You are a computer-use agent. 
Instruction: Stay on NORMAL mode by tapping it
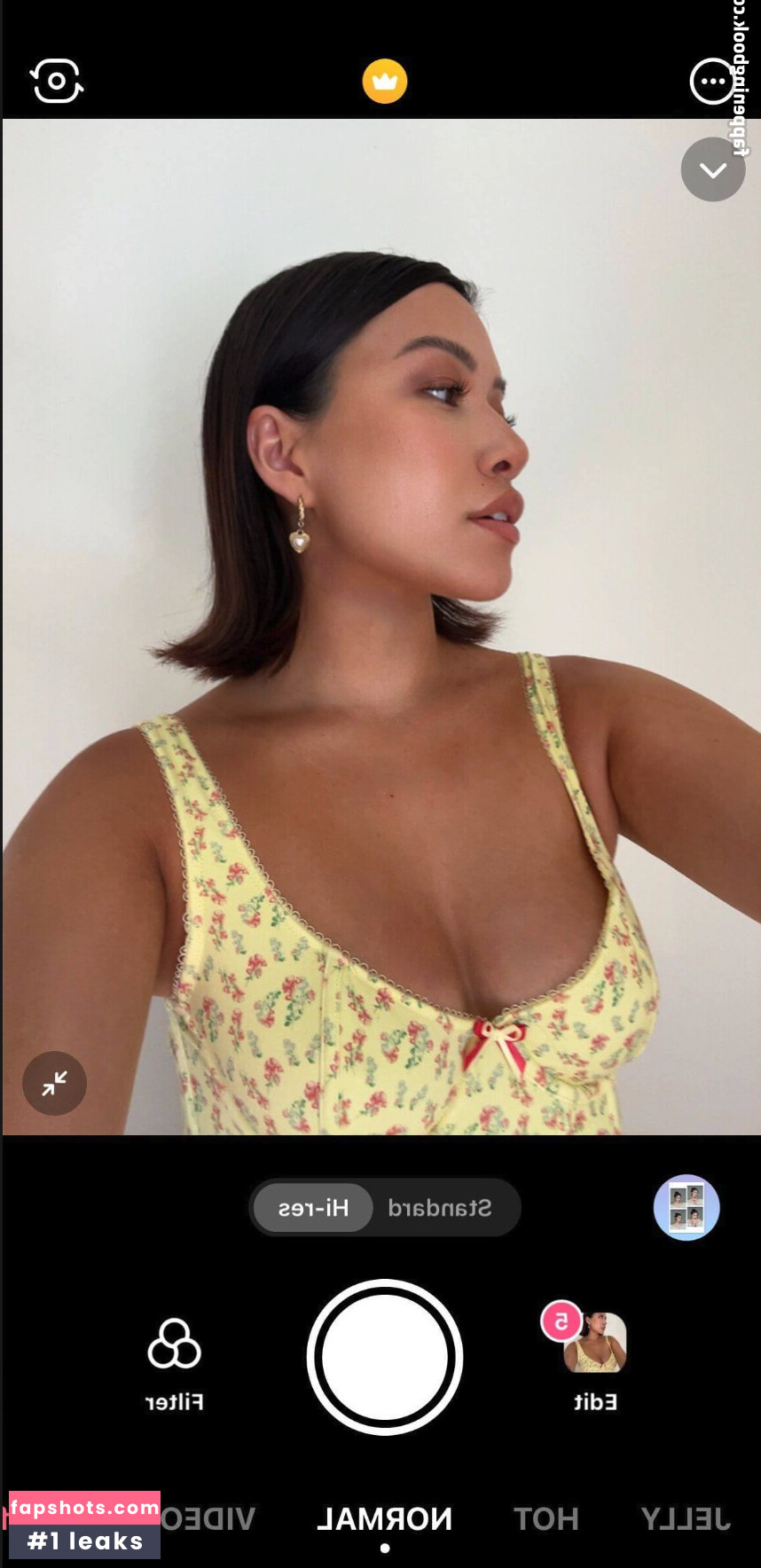[384, 1518]
